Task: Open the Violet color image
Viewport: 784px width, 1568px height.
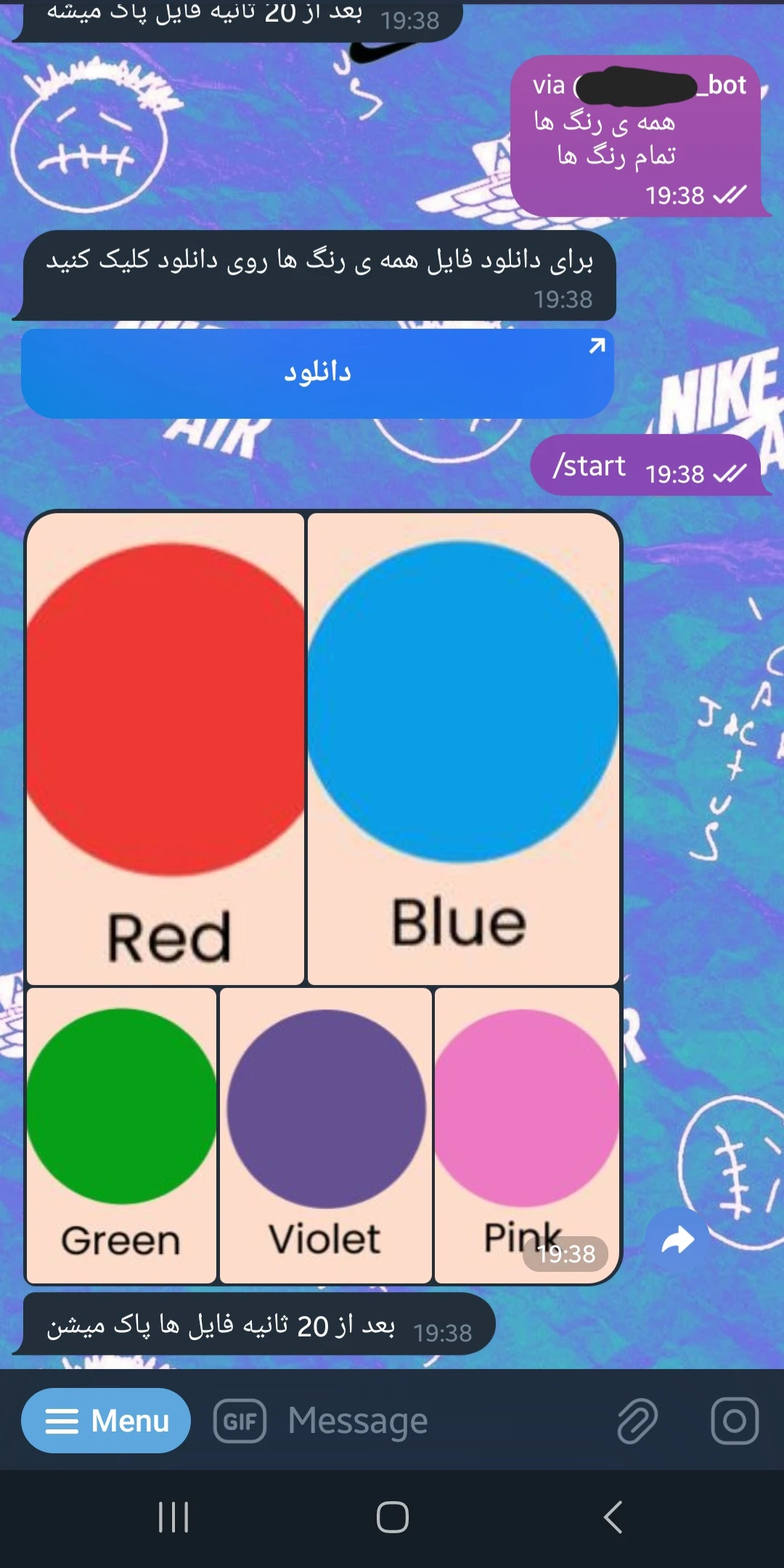Action: 325,1135
